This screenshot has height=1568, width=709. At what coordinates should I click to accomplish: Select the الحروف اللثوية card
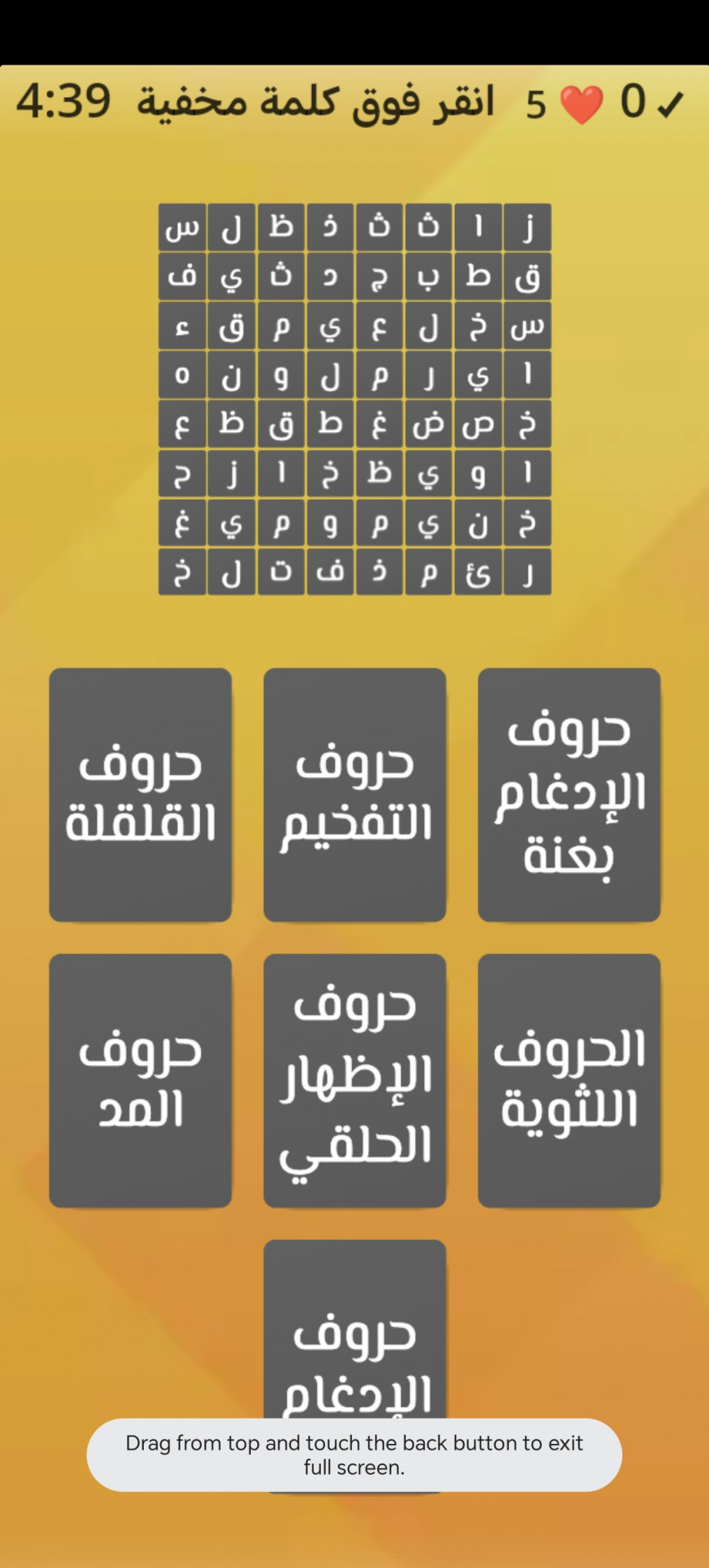(x=569, y=1080)
